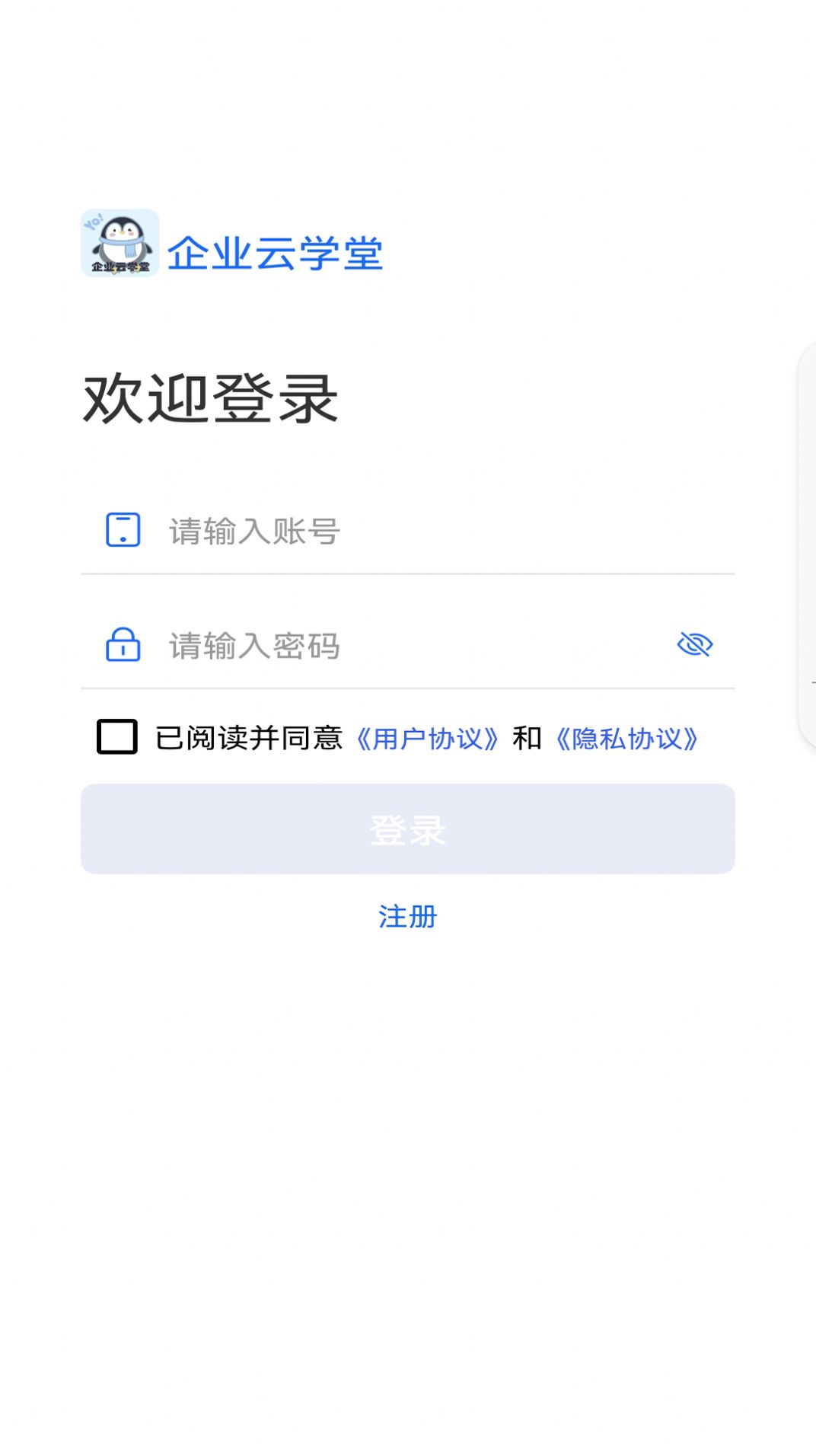Expand the Samsung edge screen tab
Image resolution: width=816 pixels, height=1456 pixels.
(x=809, y=544)
